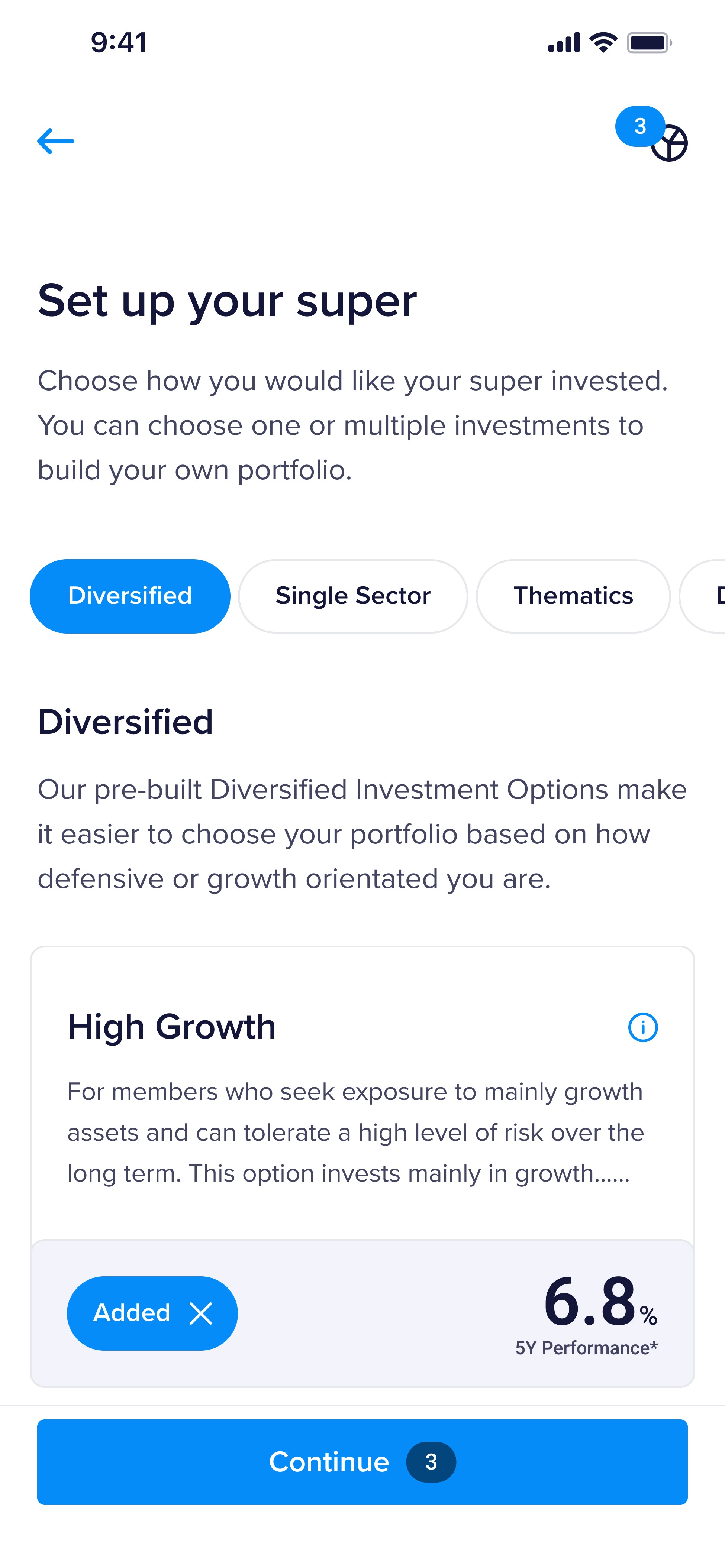Remove High Growth via the Added button
Screen dimensions: 725x1568
152,1313
